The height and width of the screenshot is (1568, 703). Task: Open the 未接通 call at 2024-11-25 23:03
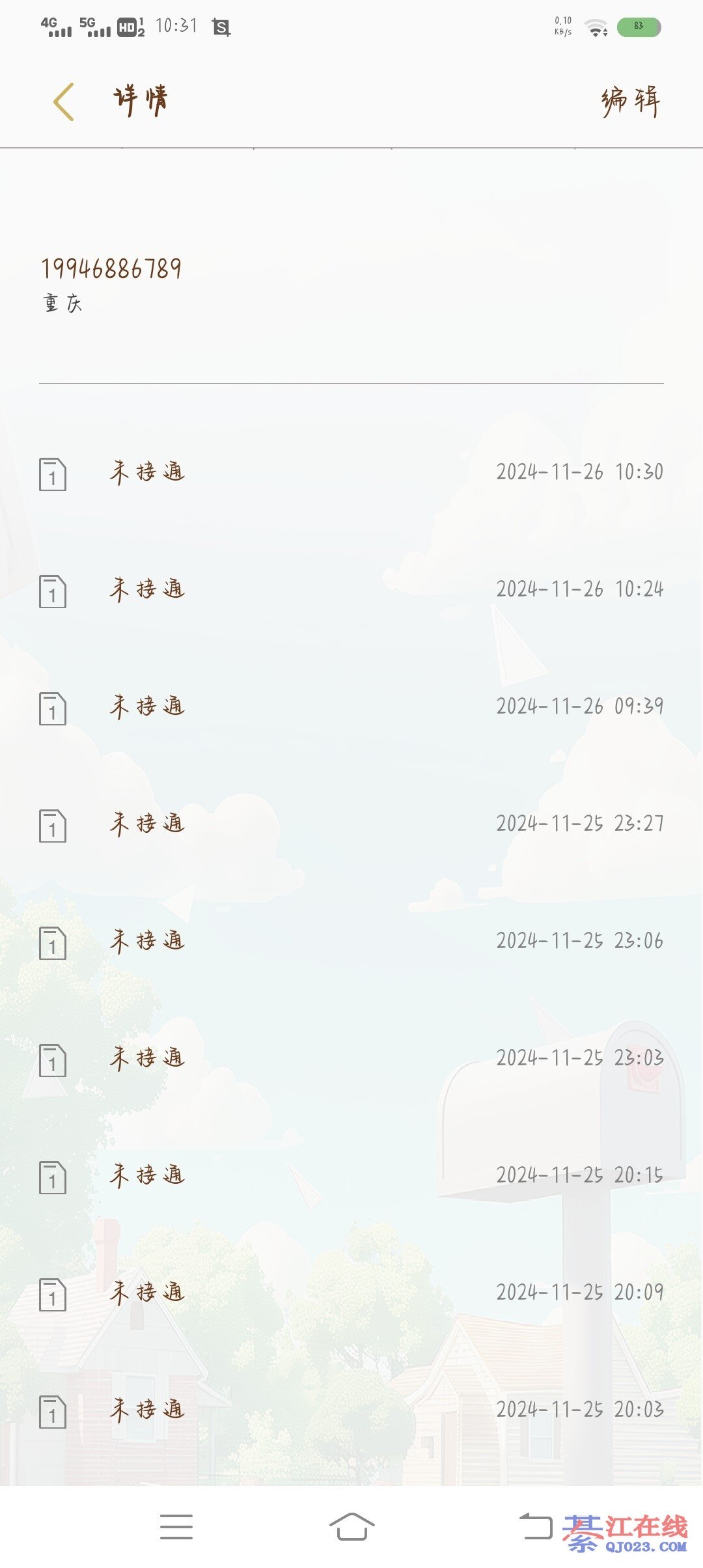click(351, 1058)
